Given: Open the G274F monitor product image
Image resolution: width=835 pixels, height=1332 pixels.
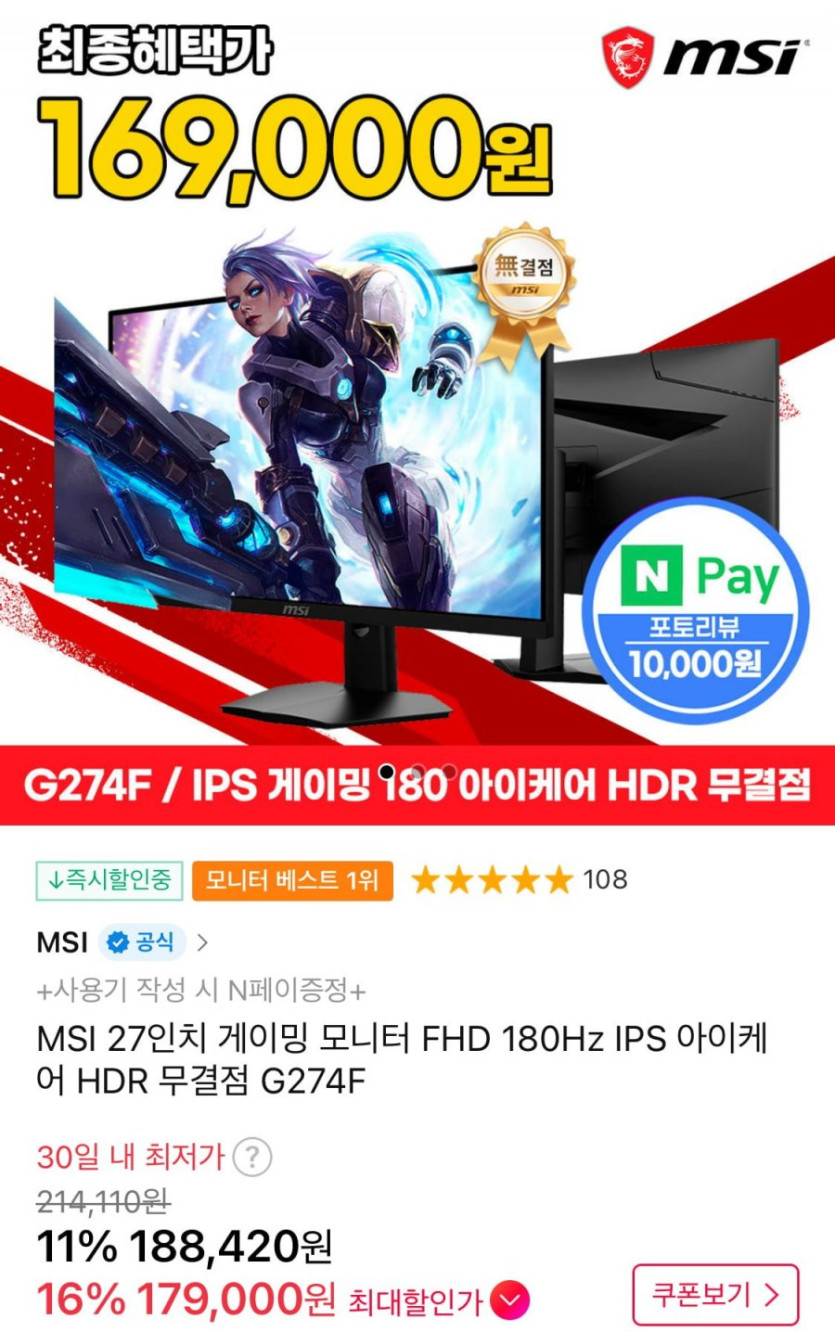Looking at the screenshot, I should point(417,412).
